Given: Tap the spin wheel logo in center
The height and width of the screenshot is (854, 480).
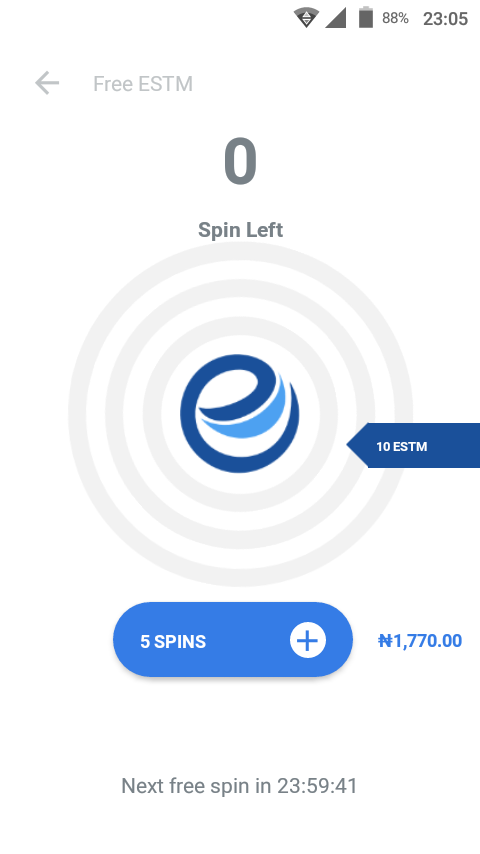Looking at the screenshot, I should (x=240, y=413).
